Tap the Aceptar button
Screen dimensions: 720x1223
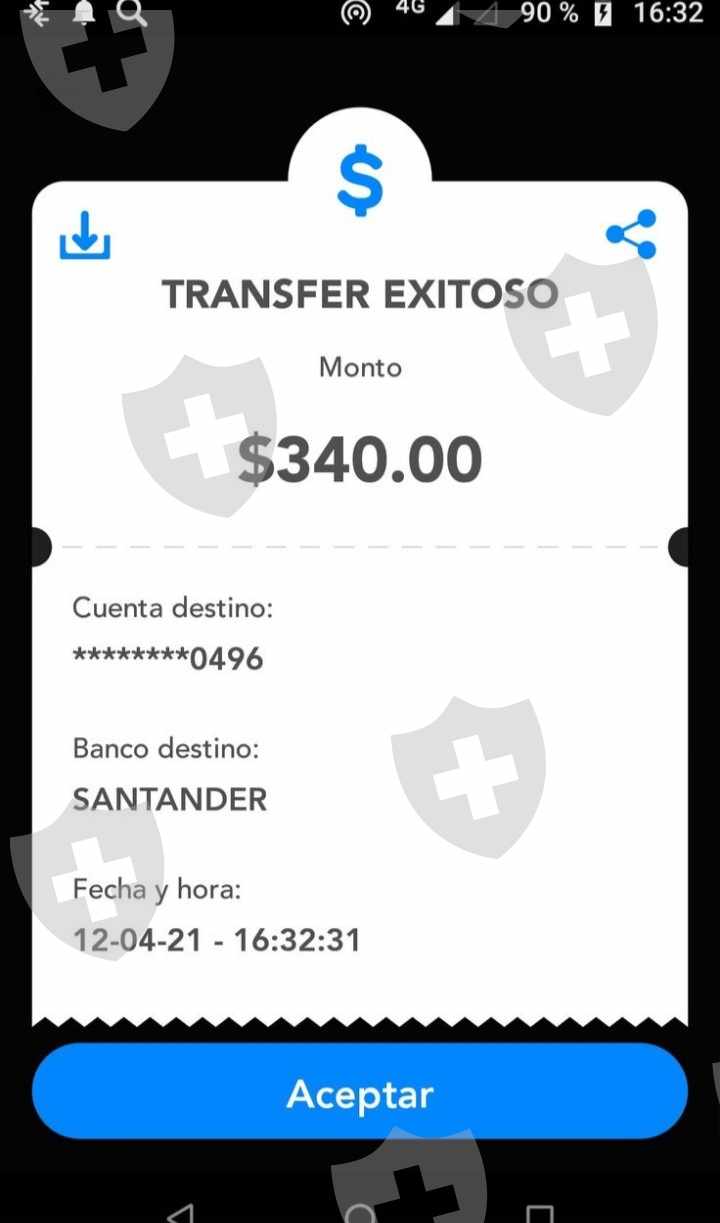click(x=360, y=1092)
